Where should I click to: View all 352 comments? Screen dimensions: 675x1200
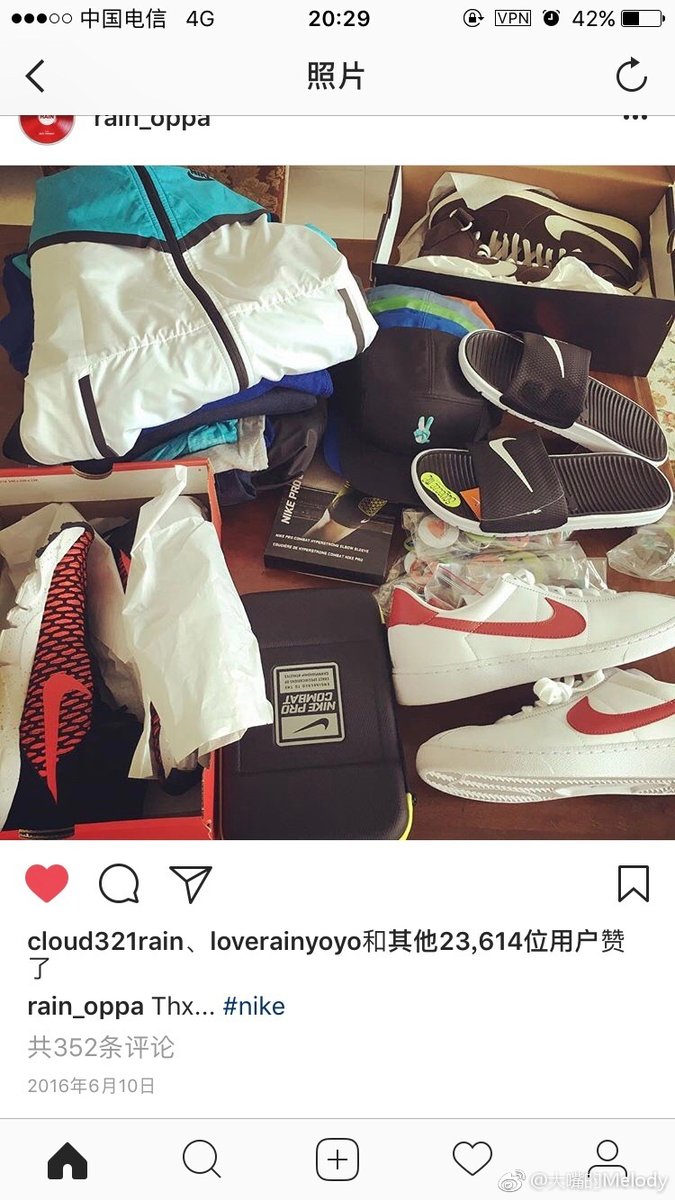[x=101, y=1047]
